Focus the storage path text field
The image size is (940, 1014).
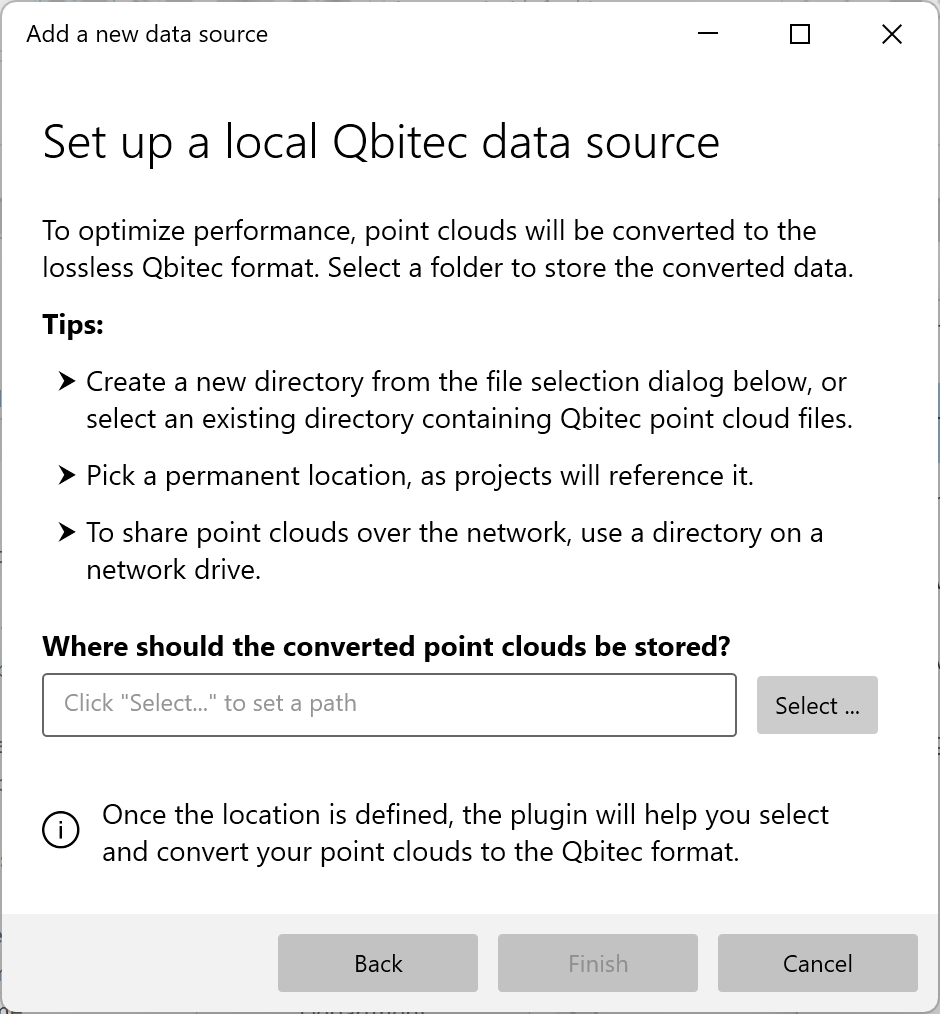coord(389,704)
